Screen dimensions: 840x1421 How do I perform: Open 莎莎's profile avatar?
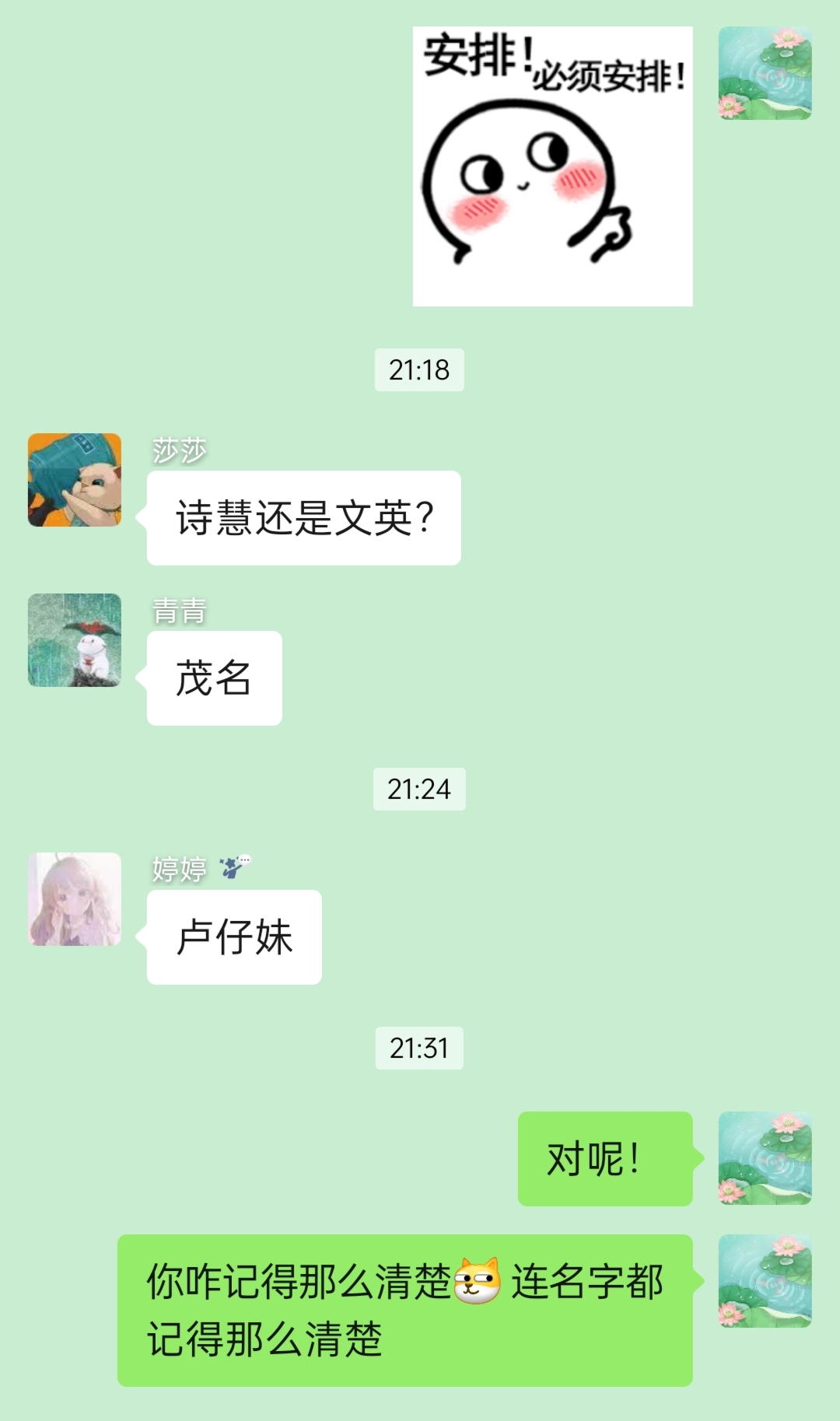click(x=75, y=480)
